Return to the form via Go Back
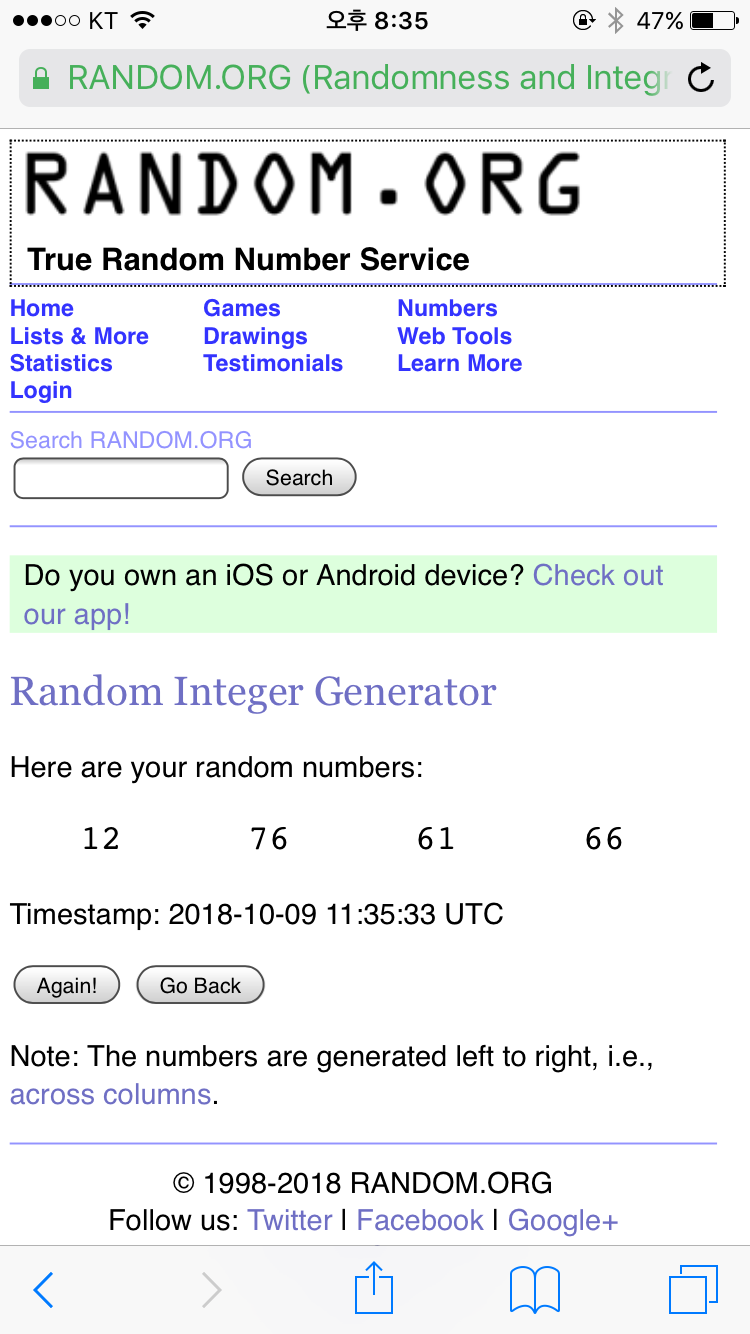 click(x=200, y=985)
